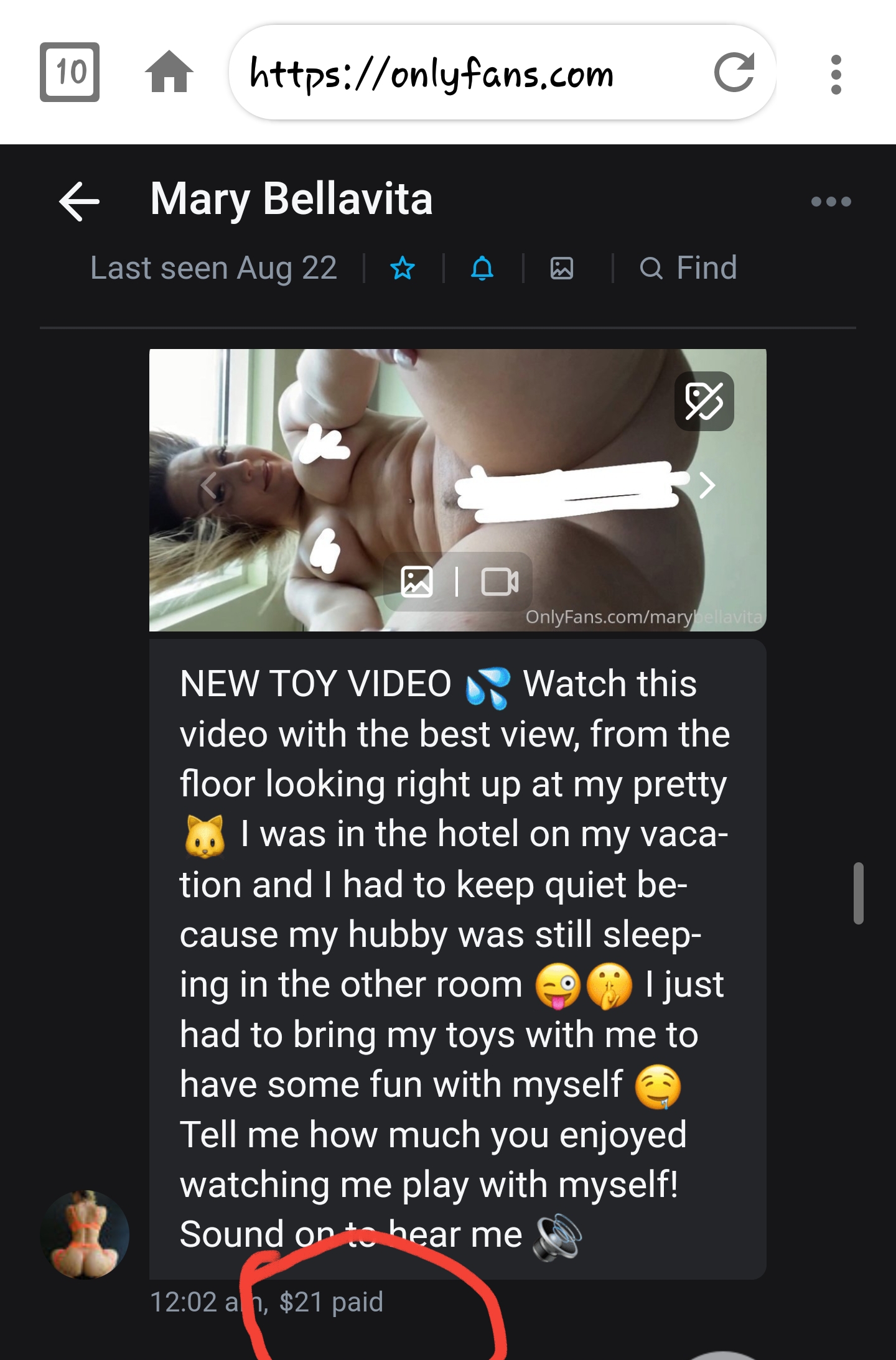Toggle chat notifications bell

click(482, 269)
